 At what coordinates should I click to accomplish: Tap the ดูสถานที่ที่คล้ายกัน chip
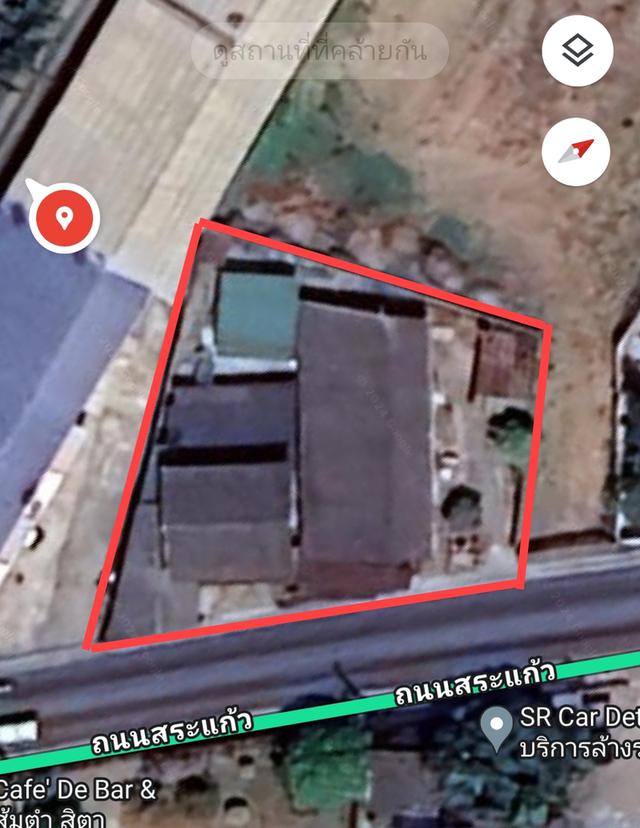coord(320,50)
